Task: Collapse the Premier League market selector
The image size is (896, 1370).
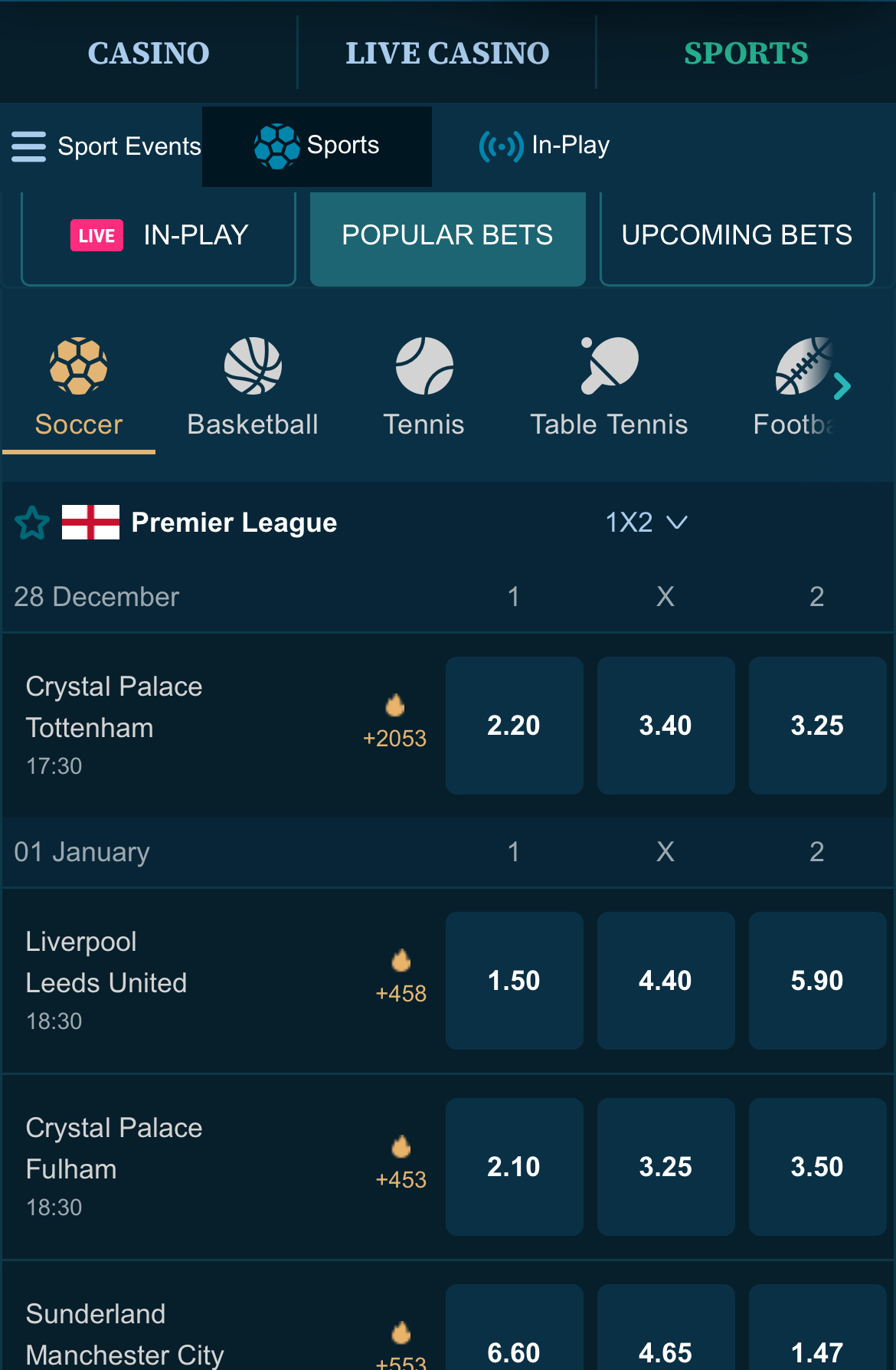Action: click(677, 523)
